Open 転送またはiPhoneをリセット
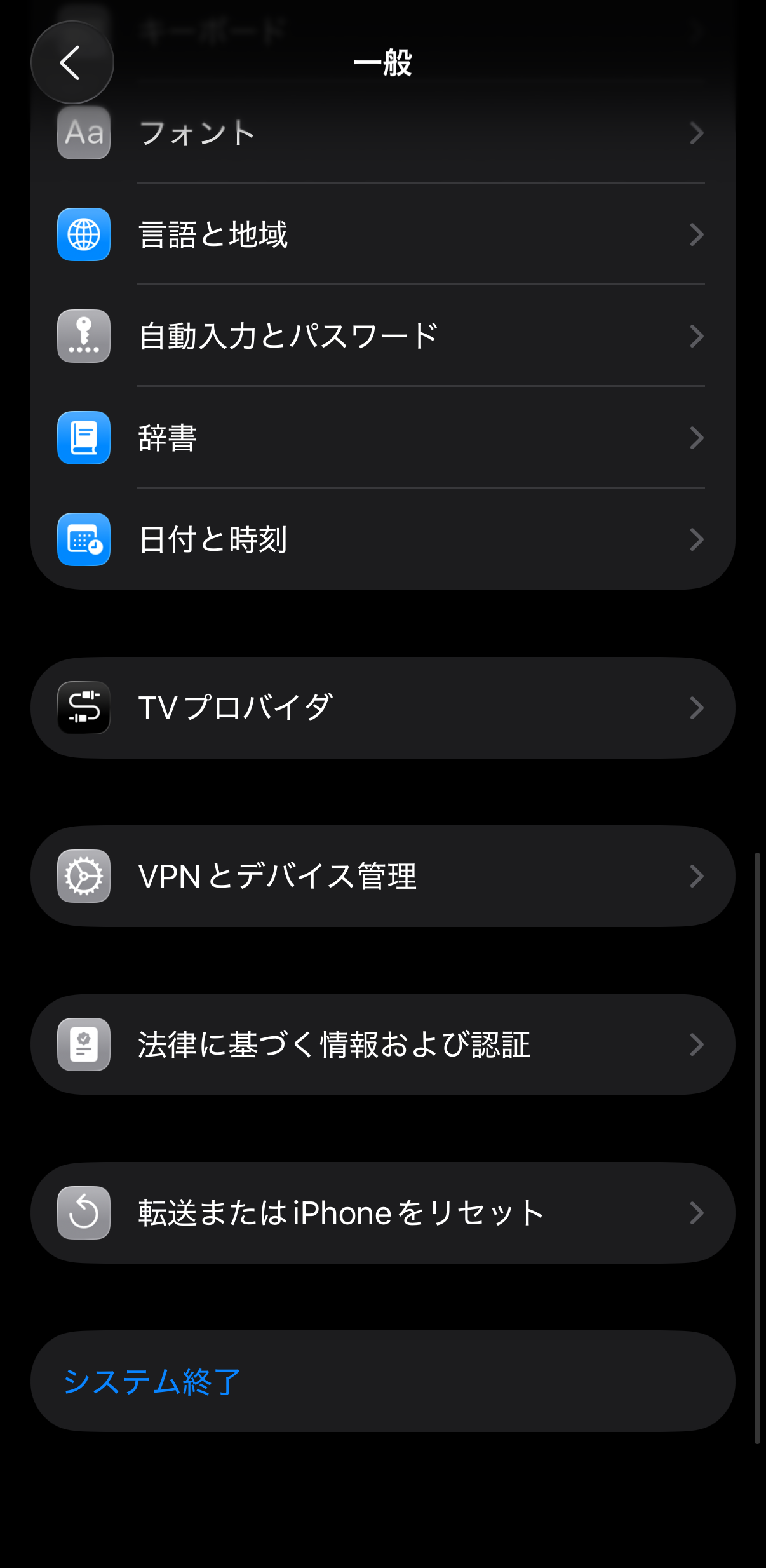The width and height of the screenshot is (766, 1568). pos(383,1212)
